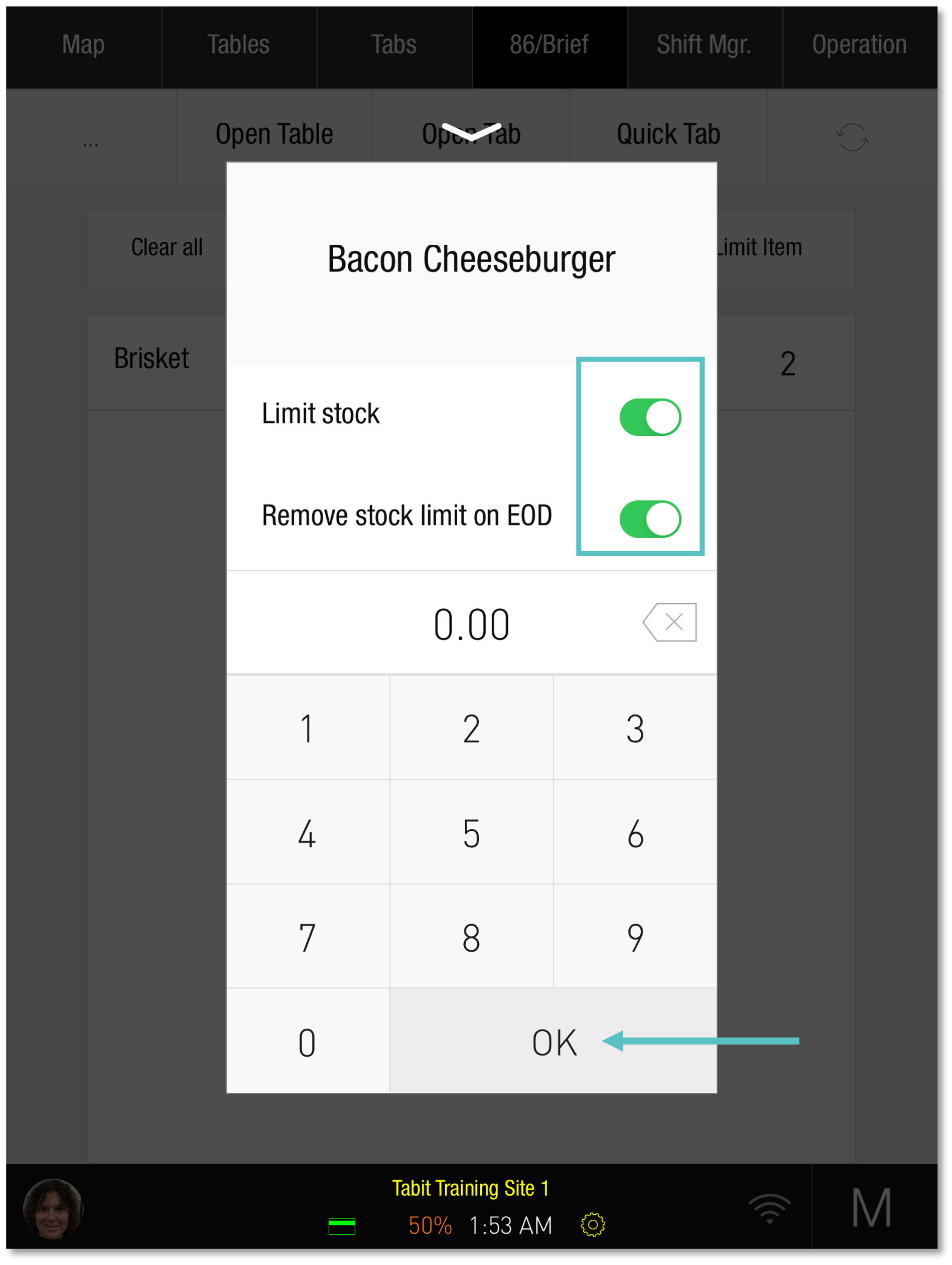Turn off the Limit stock switch

pos(649,417)
